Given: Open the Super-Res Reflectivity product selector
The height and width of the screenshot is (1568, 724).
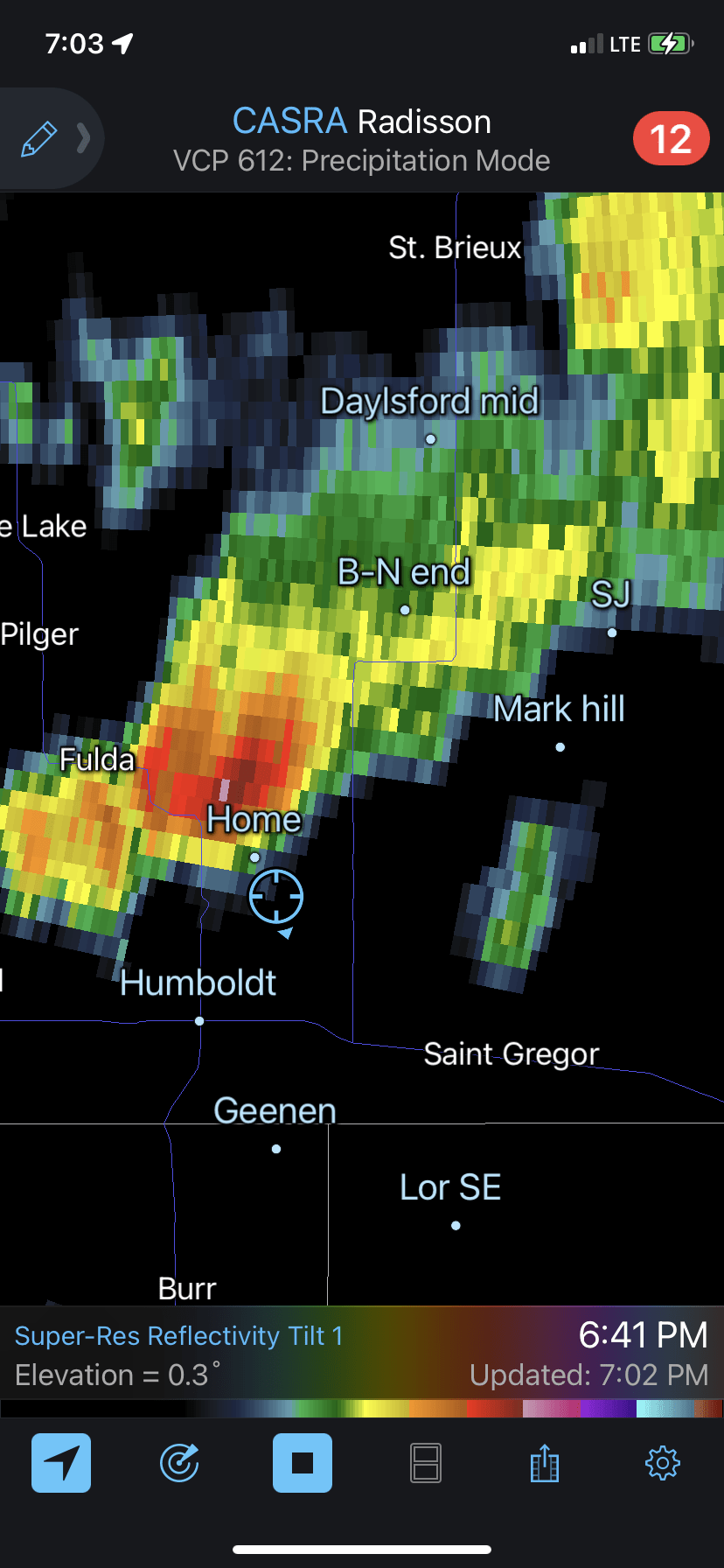Looking at the screenshot, I should (179, 1336).
